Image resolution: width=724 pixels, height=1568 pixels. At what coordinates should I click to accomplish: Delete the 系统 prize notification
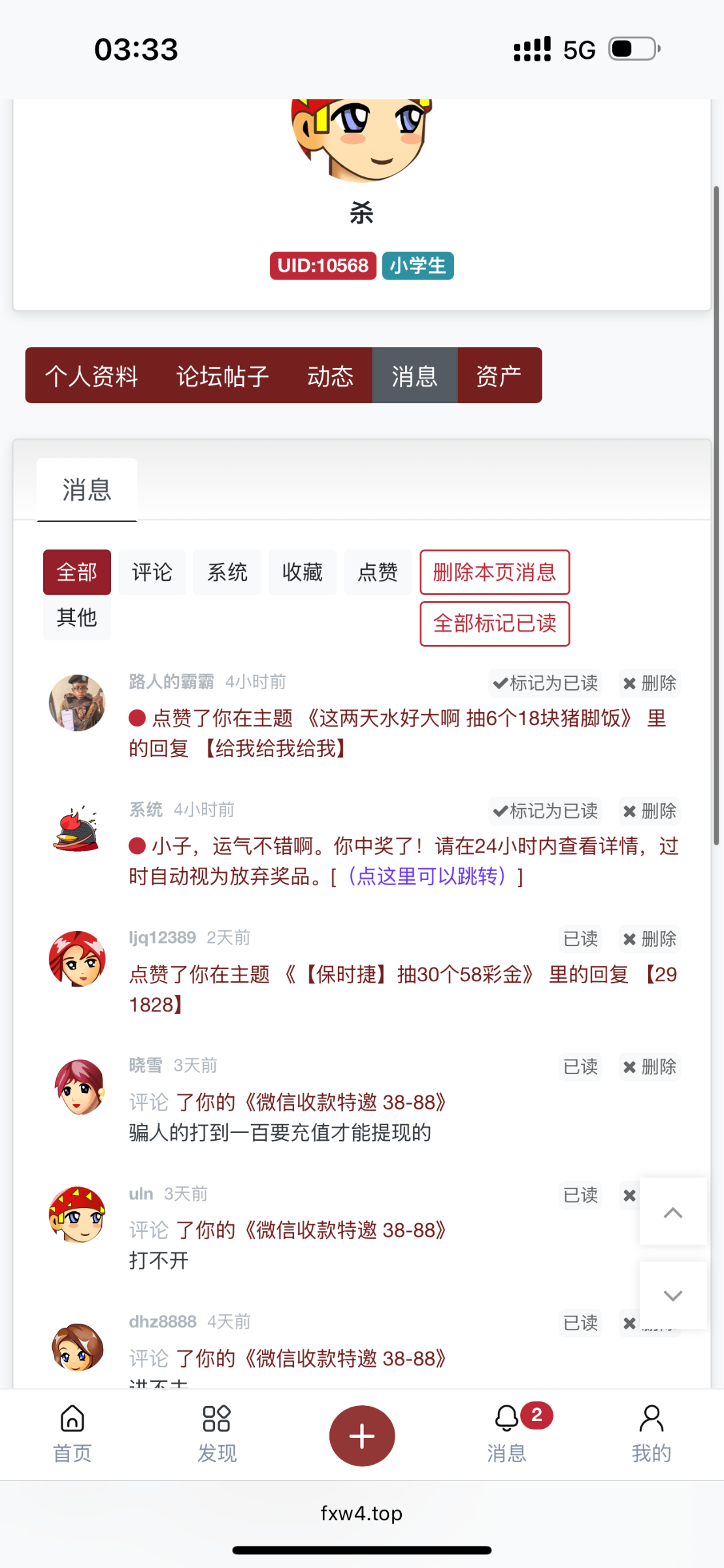pos(650,811)
